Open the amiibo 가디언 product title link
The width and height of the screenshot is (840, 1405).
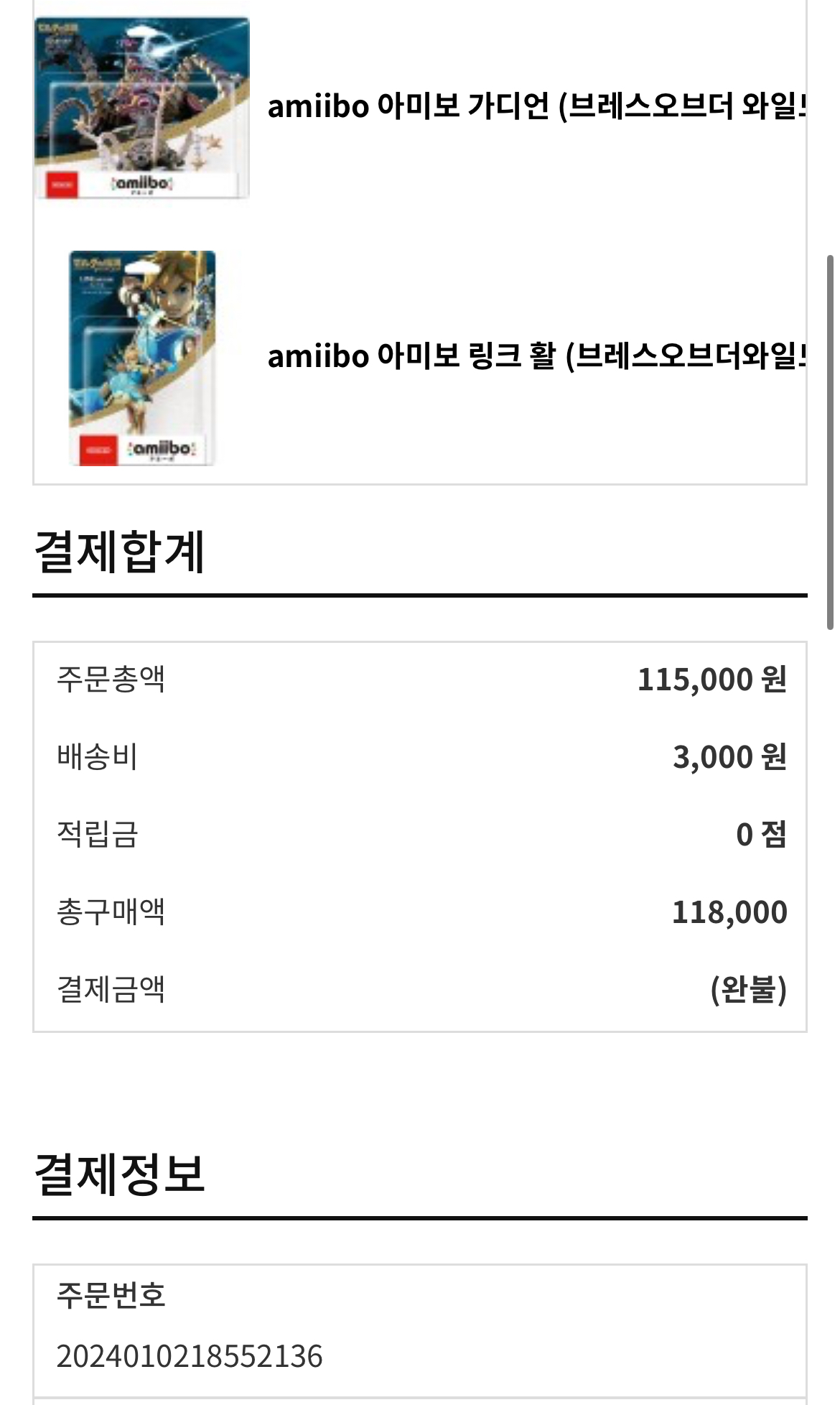click(536, 106)
